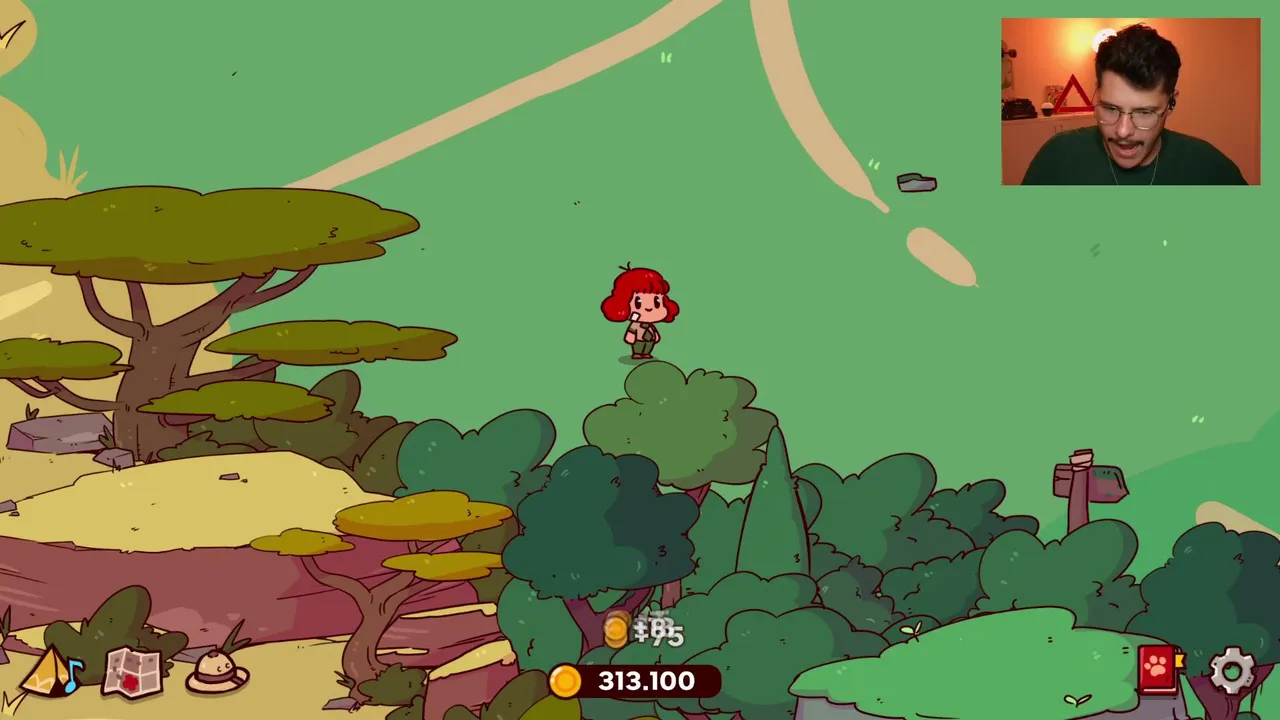This screenshot has width=1280, height=720.
Task: Open the red paw-print journal
Action: 1157,668
